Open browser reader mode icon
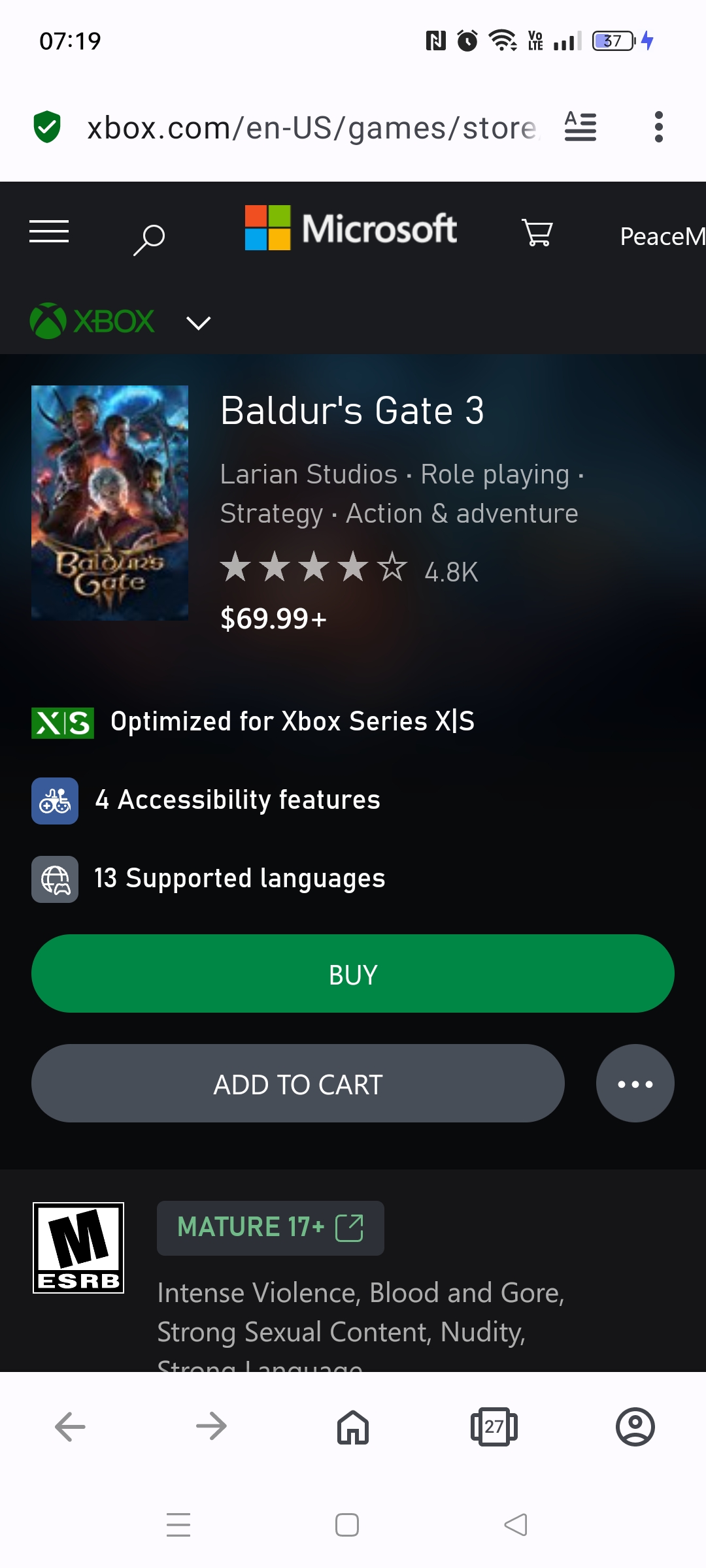706x1568 pixels. coord(580,127)
